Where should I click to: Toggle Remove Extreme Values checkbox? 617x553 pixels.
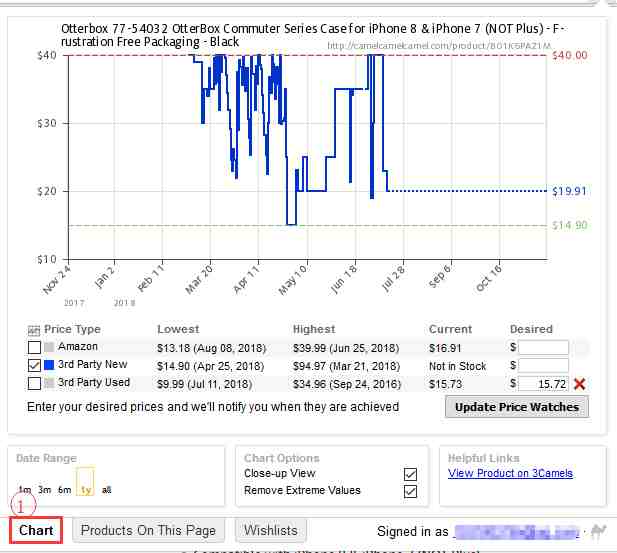[410, 491]
